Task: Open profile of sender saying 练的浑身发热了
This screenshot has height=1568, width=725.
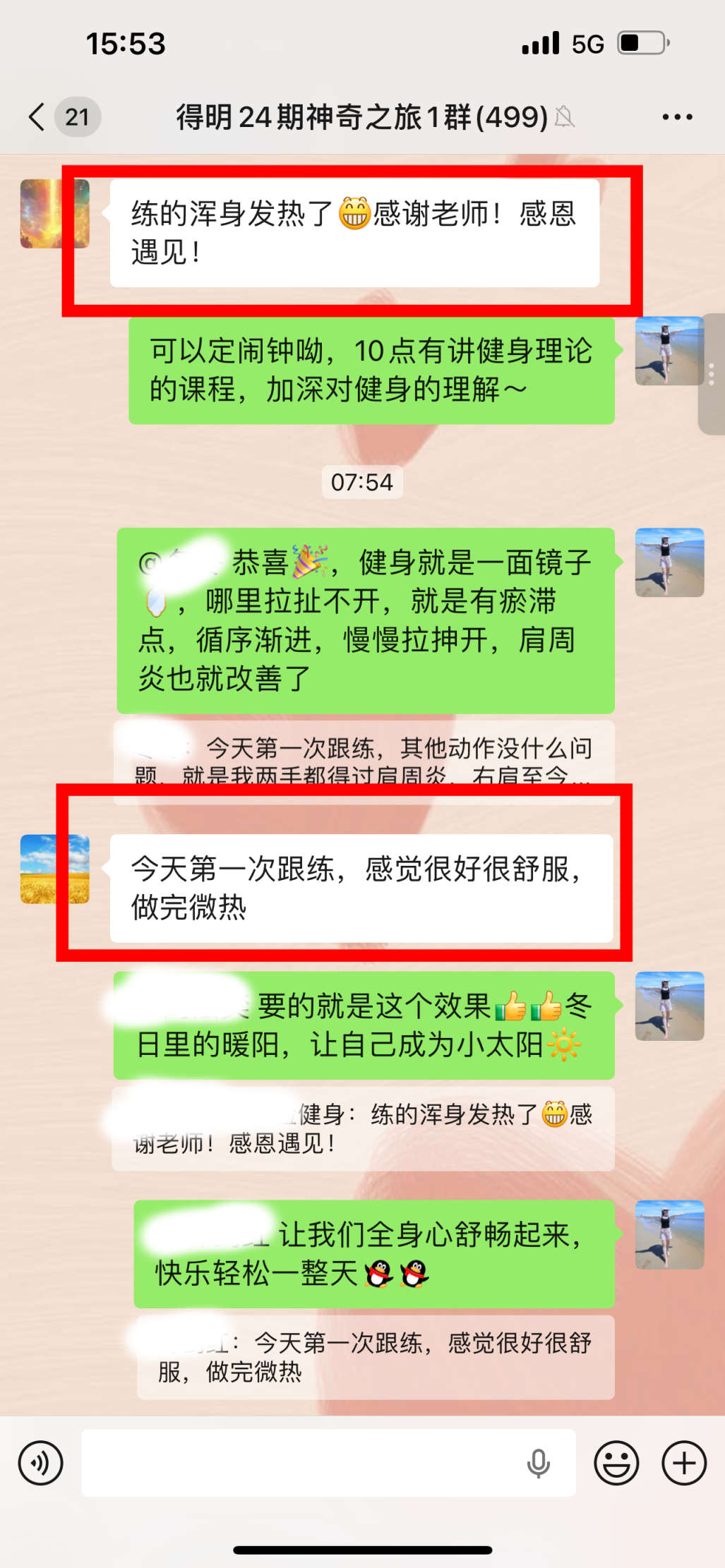Action: click(54, 213)
